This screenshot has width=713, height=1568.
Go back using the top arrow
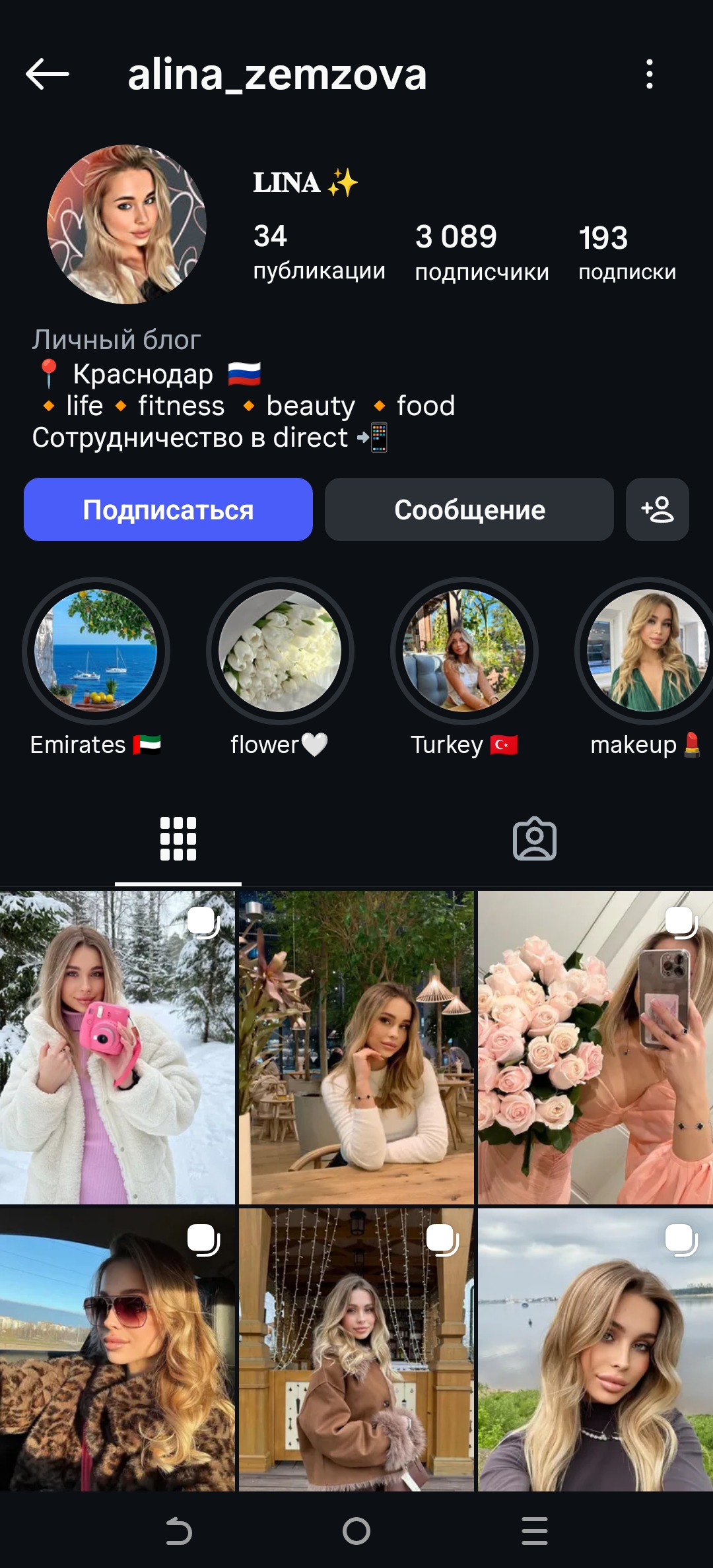48,73
